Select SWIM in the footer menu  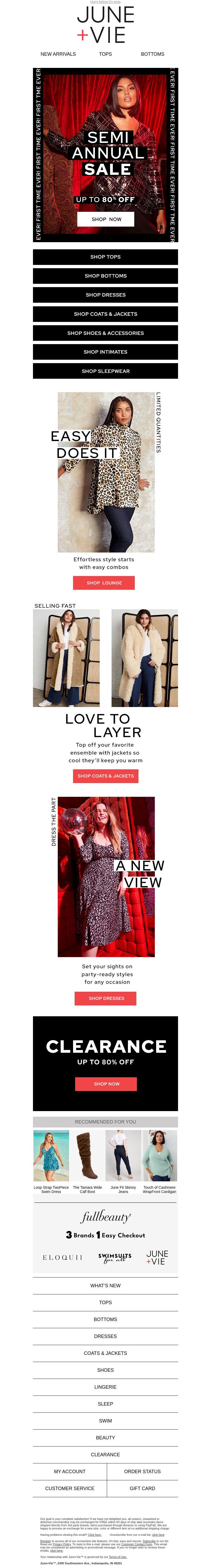click(105, 1421)
